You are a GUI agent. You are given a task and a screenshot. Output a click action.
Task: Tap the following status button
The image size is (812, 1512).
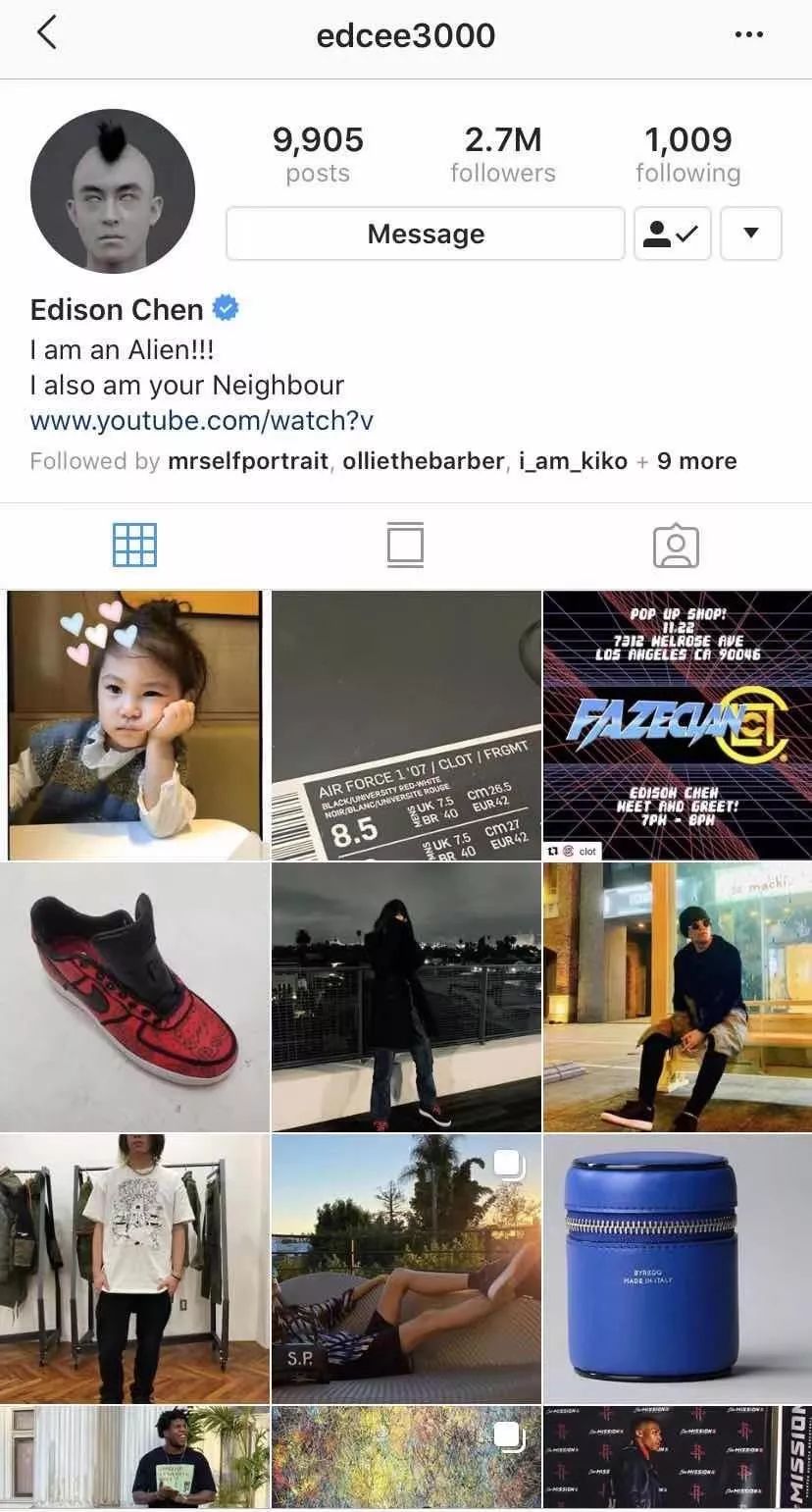pos(672,234)
